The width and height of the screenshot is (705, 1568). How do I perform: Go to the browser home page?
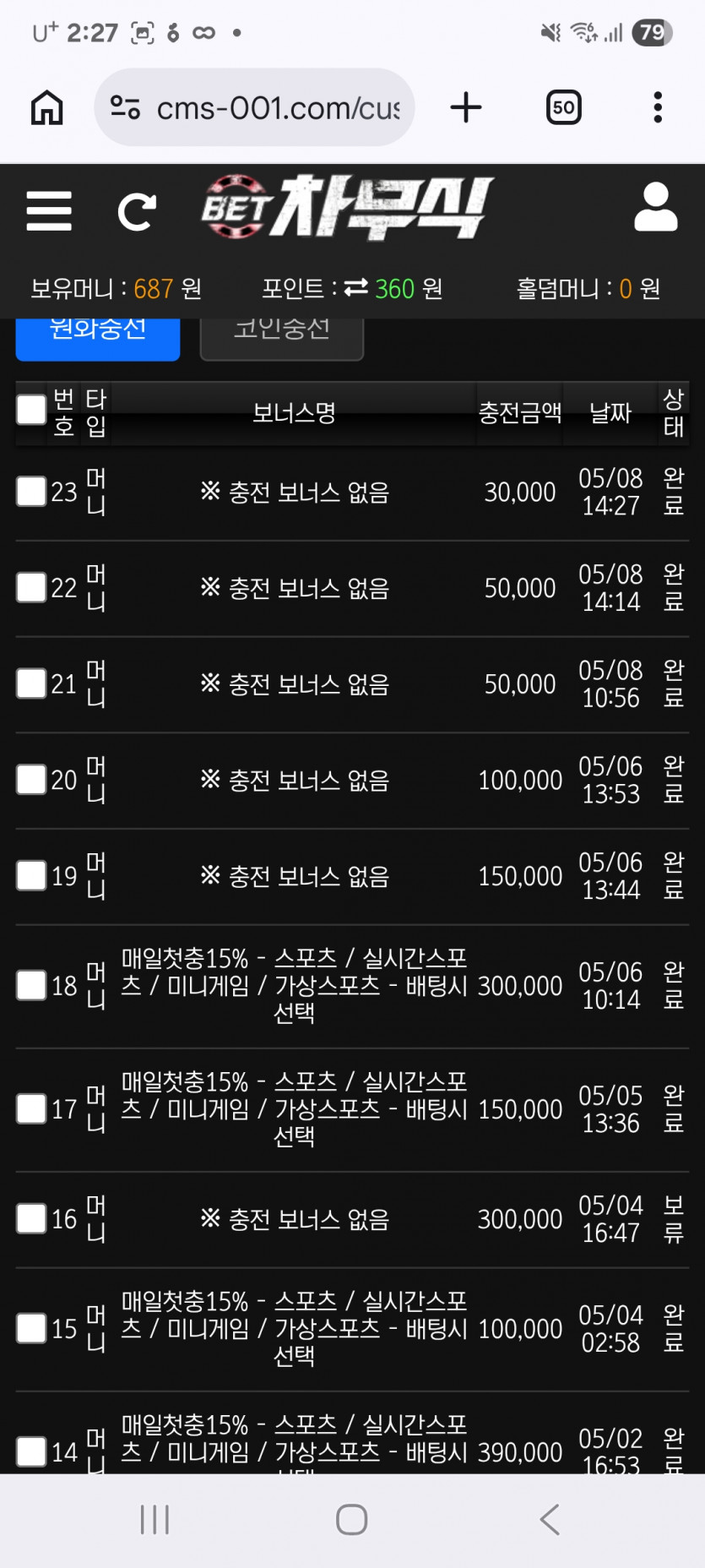47,107
